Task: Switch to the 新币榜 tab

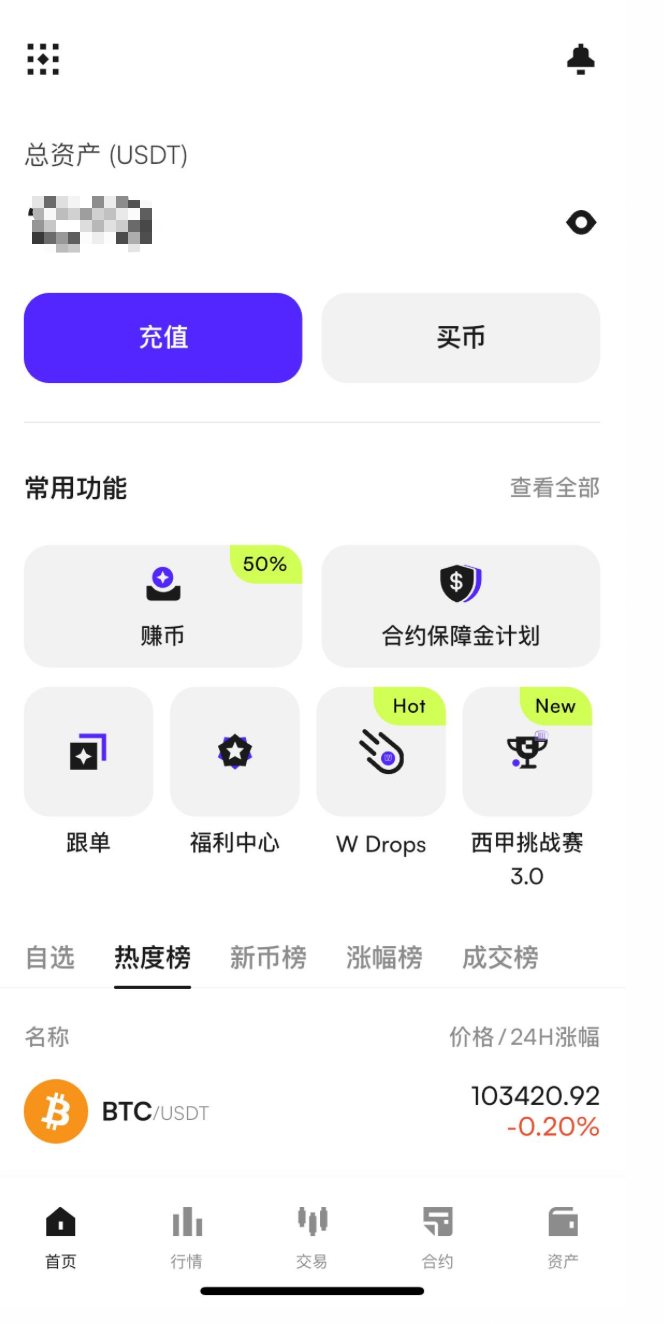Action: pos(268,957)
